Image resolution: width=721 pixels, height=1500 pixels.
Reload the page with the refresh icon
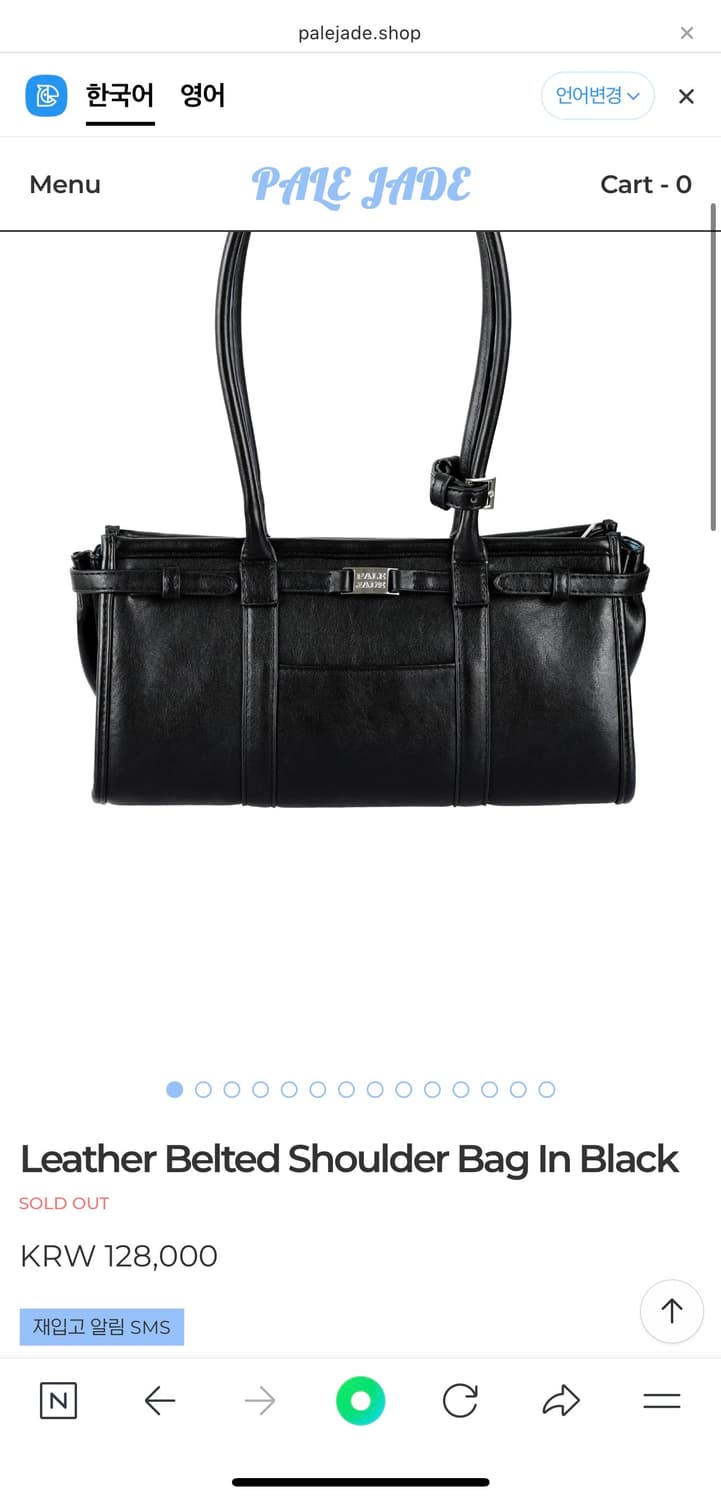[460, 1400]
